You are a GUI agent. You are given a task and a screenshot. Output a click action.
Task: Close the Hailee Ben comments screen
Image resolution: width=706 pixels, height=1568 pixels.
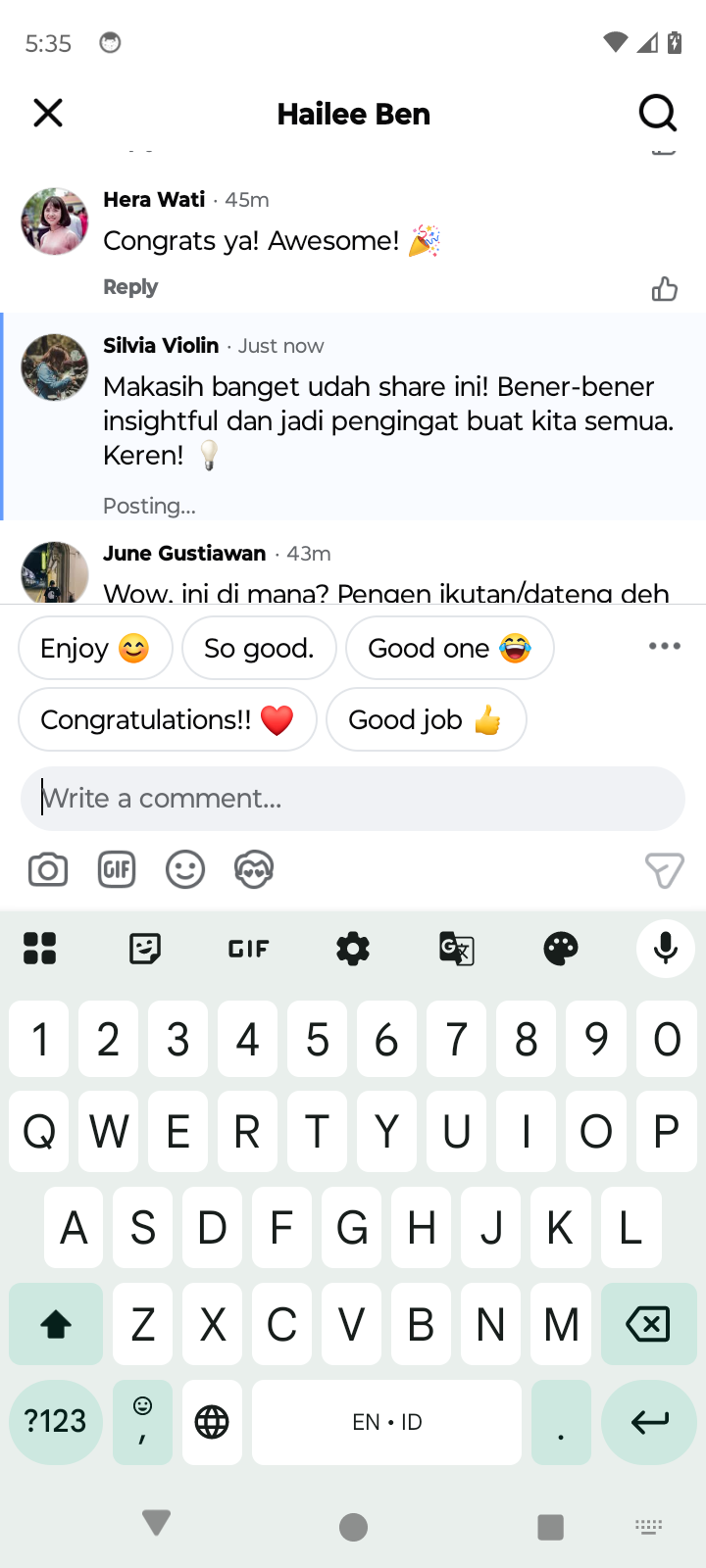pyautogui.click(x=47, y=114)
